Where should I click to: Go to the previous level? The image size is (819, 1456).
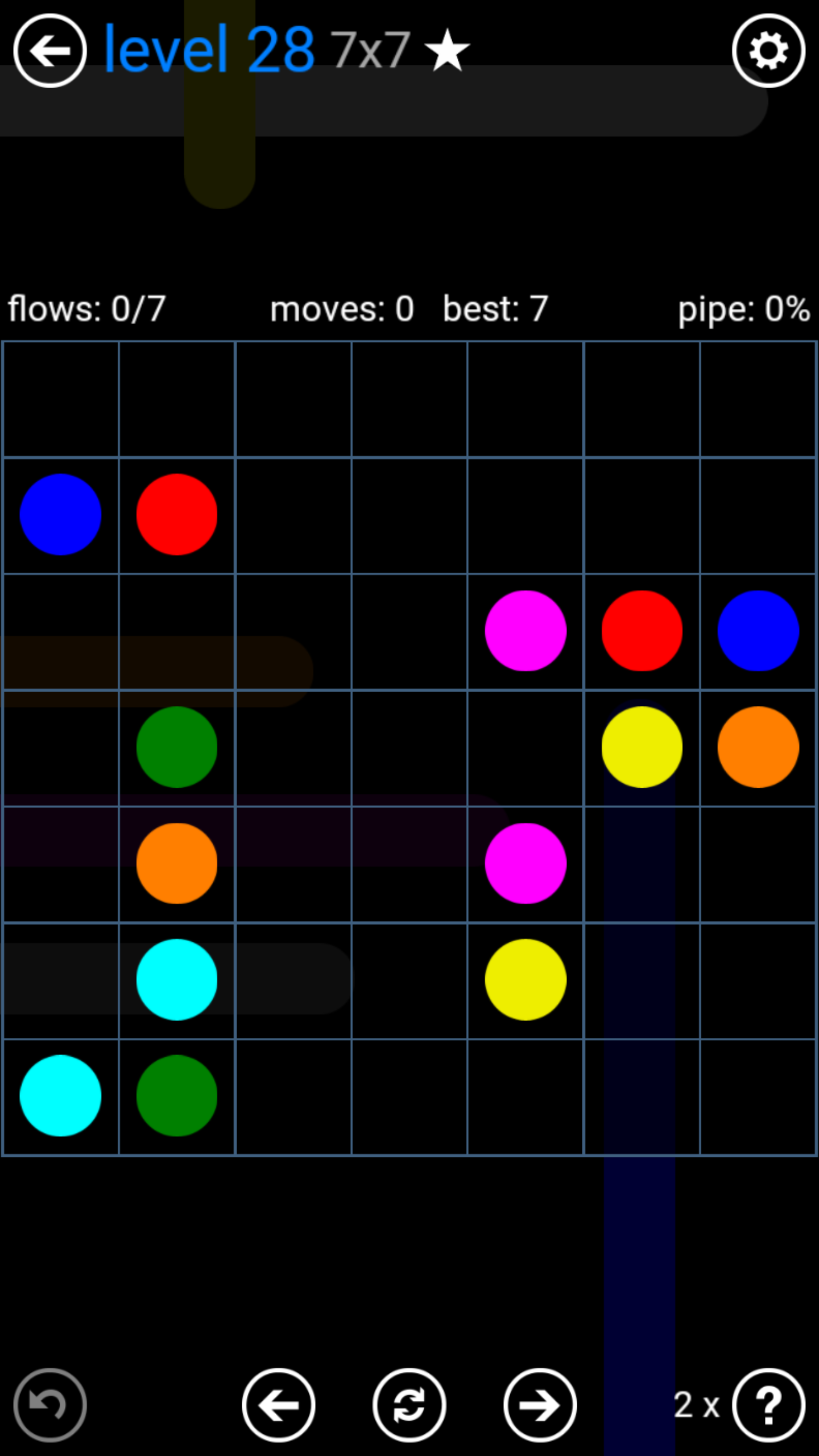click(279, 1405)
